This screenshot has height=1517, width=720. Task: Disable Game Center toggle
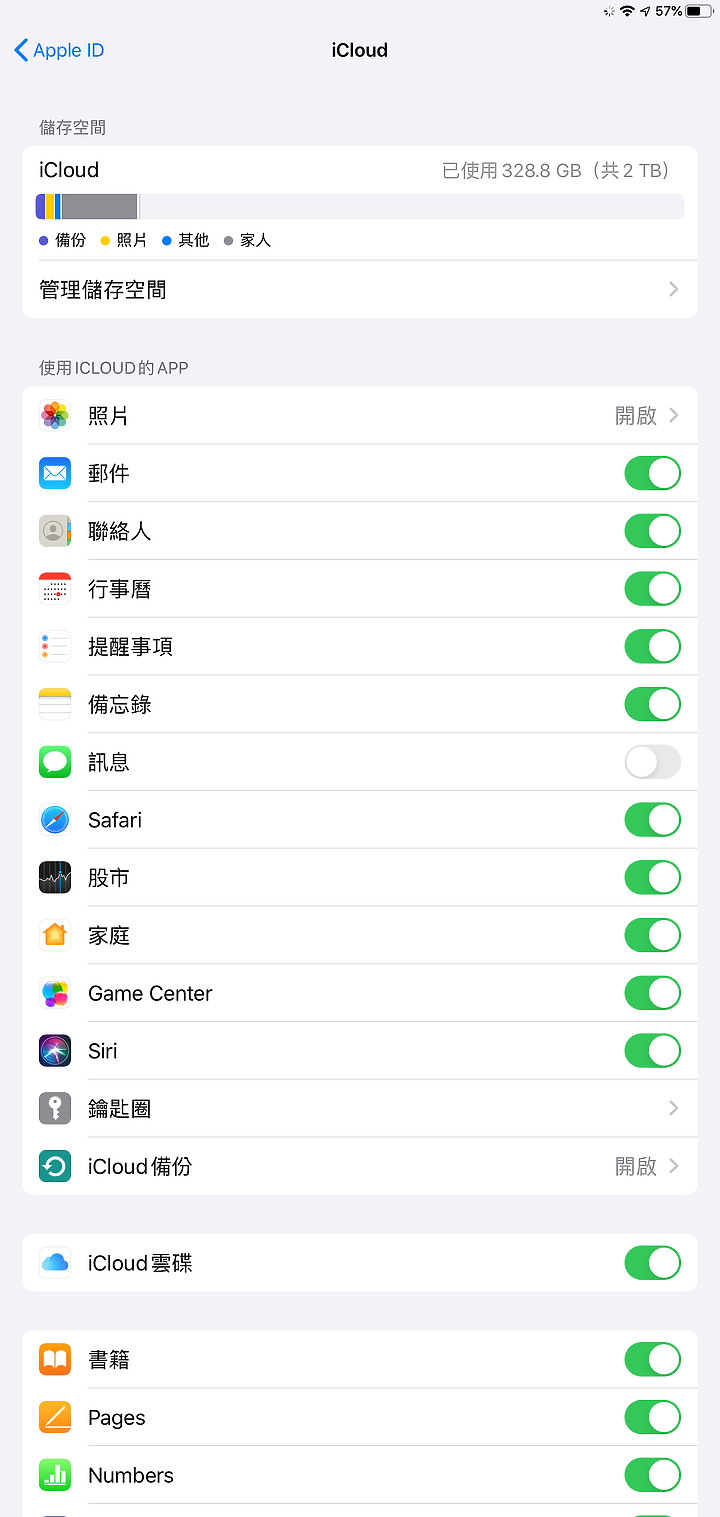pos(652,993)
